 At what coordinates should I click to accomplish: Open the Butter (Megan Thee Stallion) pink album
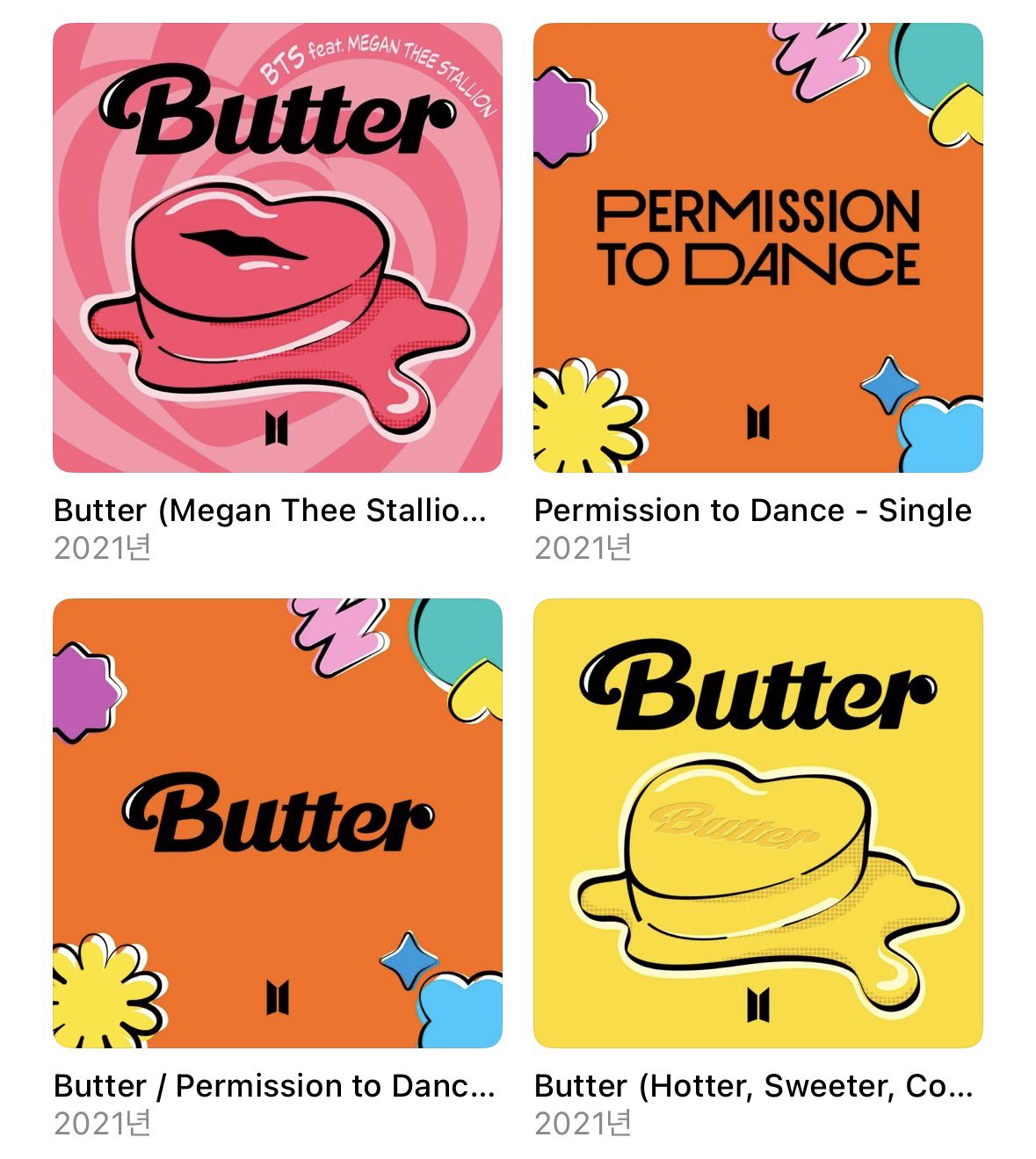tap(278, 248)
